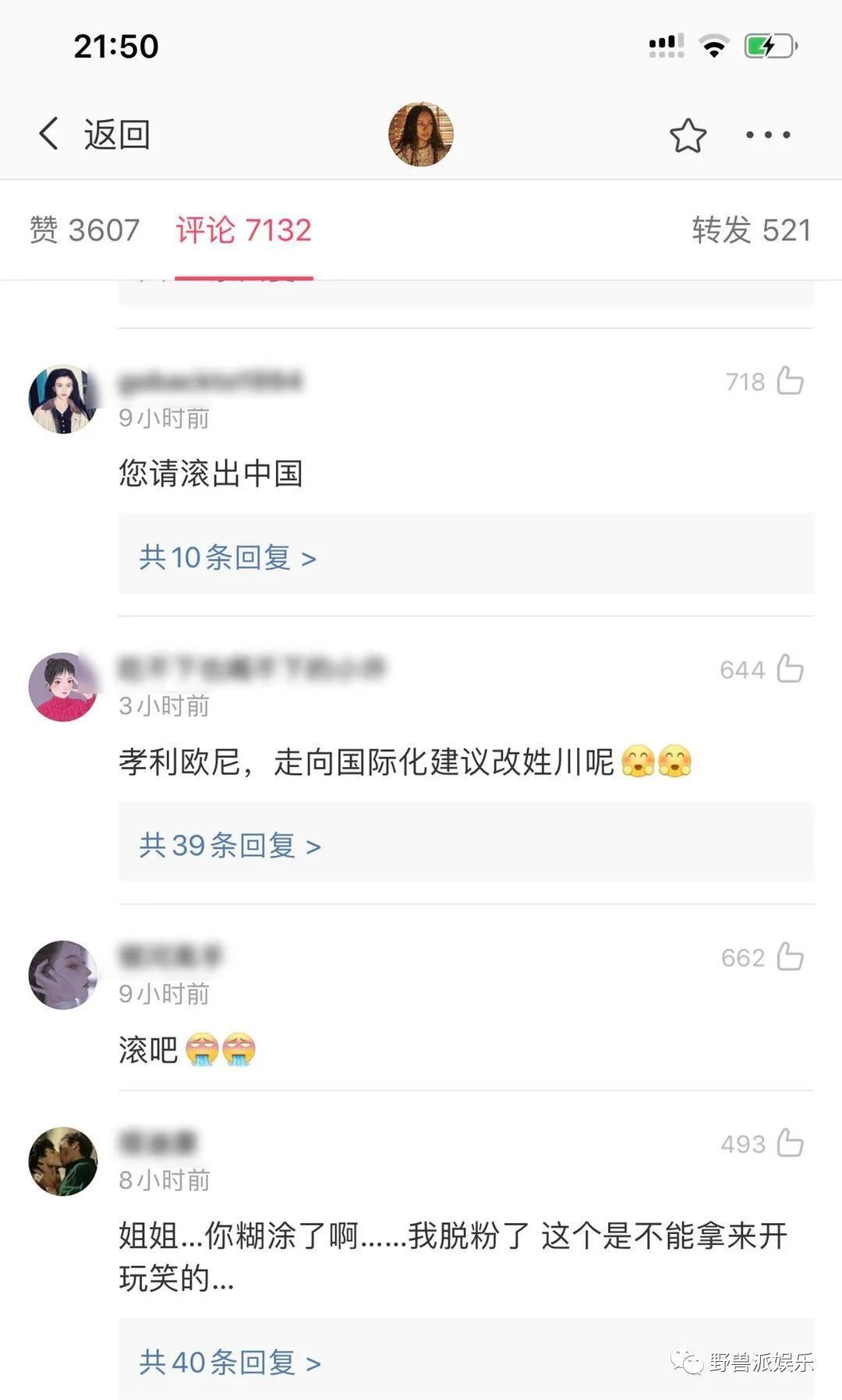Like the 滚吧 comment with 662 count

click(791, 956)
